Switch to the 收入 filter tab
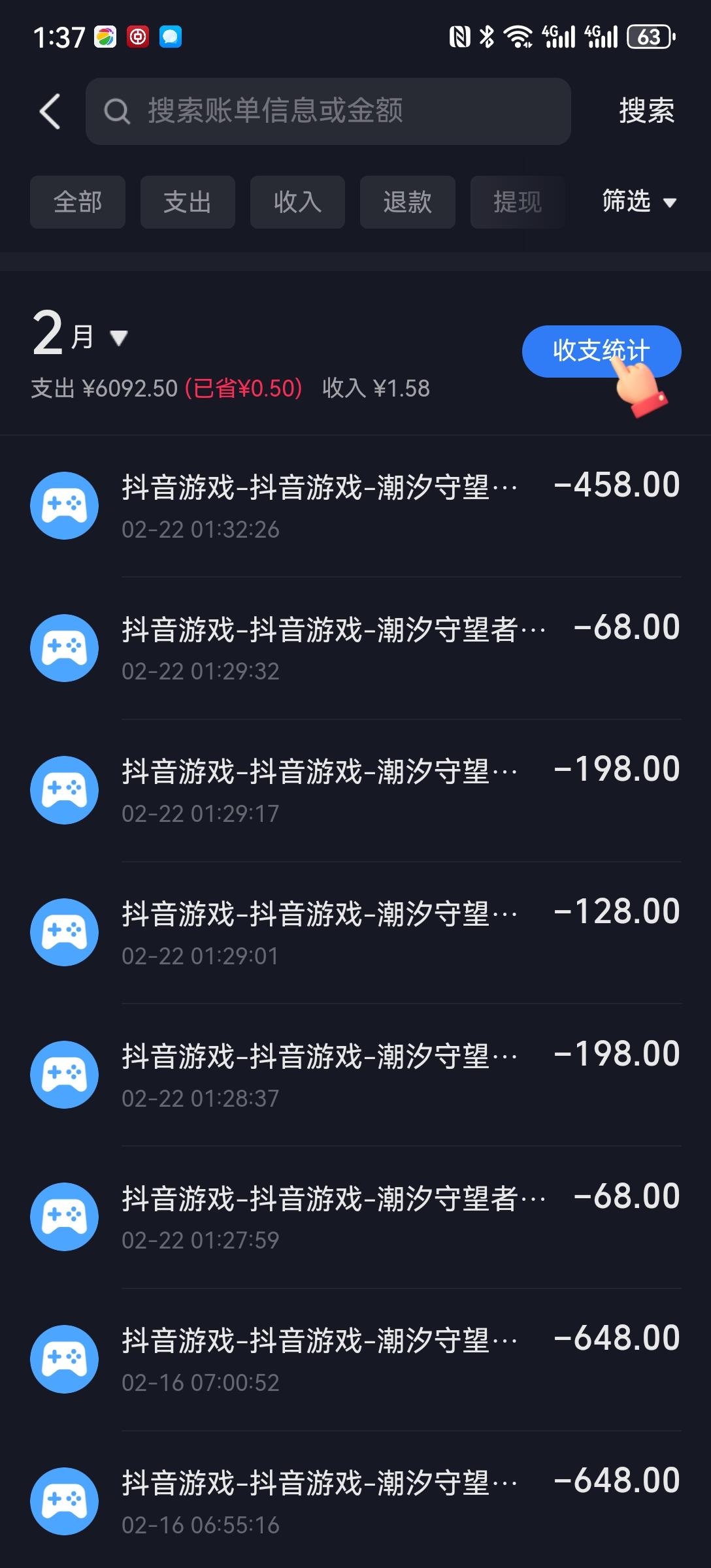The width and height of the screenshot is (711, 1568). tap(297, 203)
